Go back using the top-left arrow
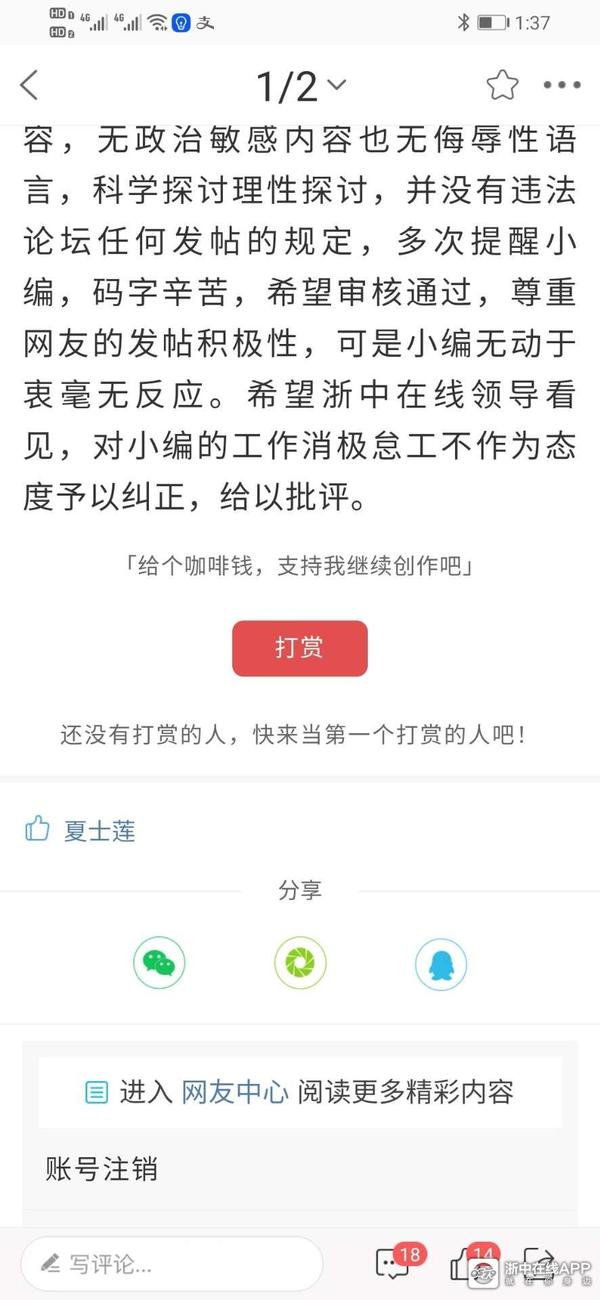Screen dimensions: 600x1300 (30, 86)
